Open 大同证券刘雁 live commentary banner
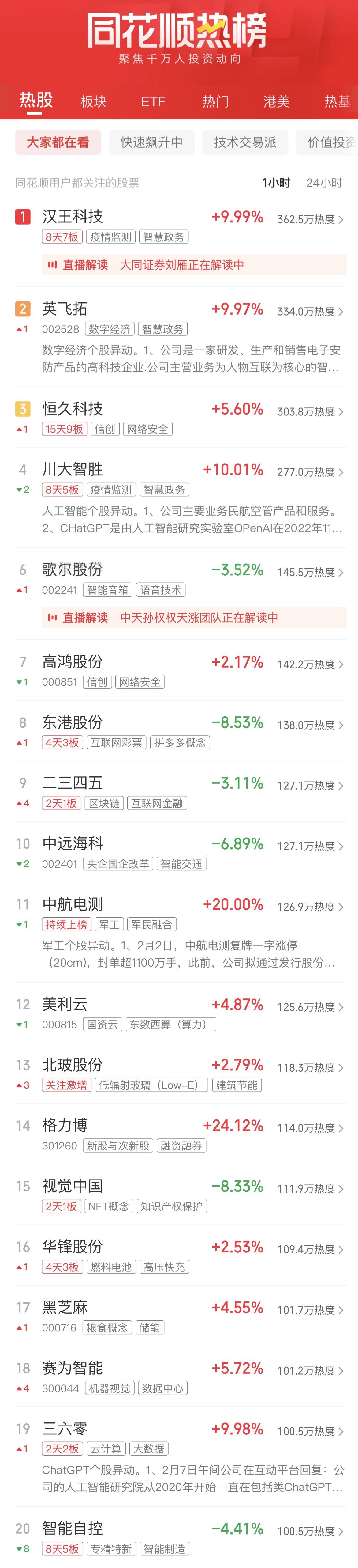 (194, 265)
